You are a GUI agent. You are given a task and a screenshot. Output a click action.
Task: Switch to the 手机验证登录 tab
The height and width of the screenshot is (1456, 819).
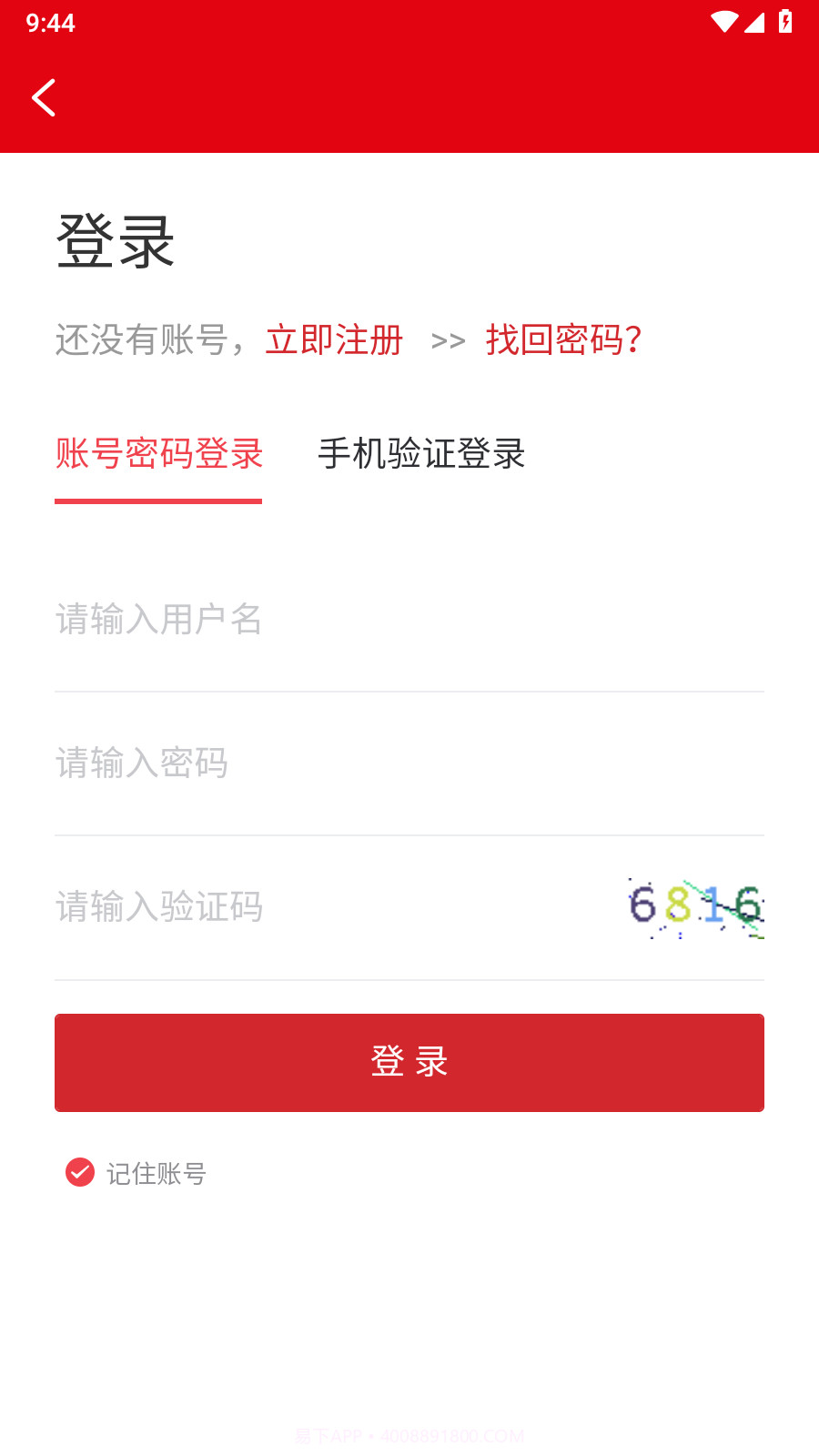pos(421,454)
